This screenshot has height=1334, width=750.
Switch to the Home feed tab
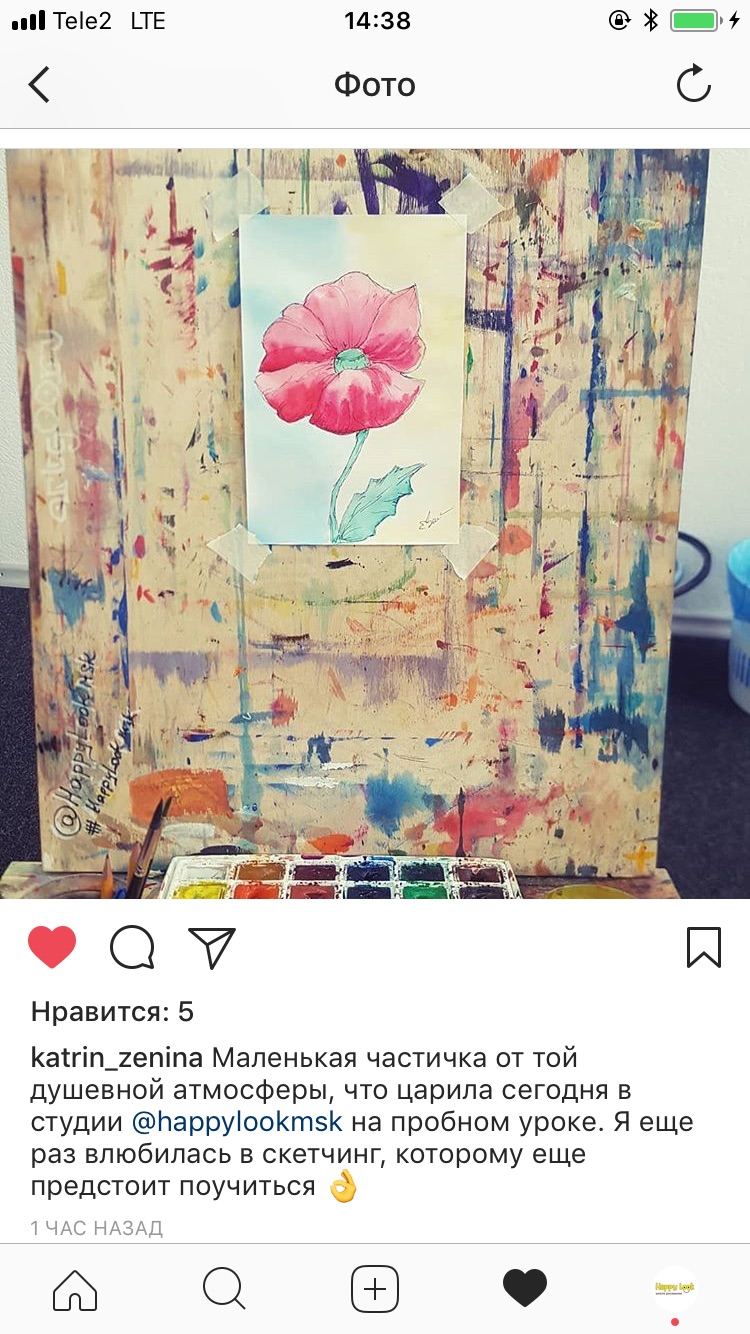[75, 1288]
